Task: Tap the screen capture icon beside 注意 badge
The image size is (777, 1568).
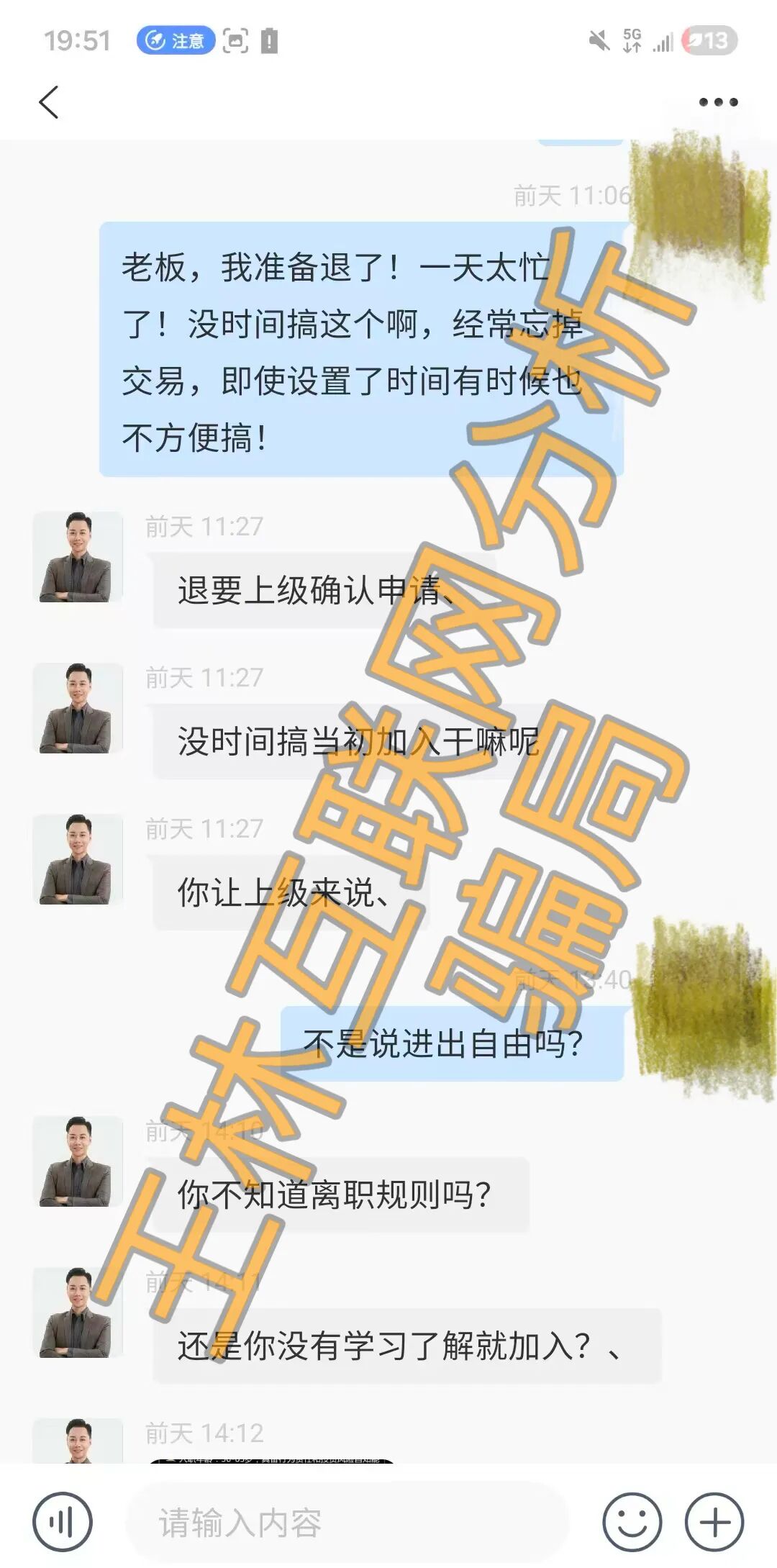Action: 235,42
